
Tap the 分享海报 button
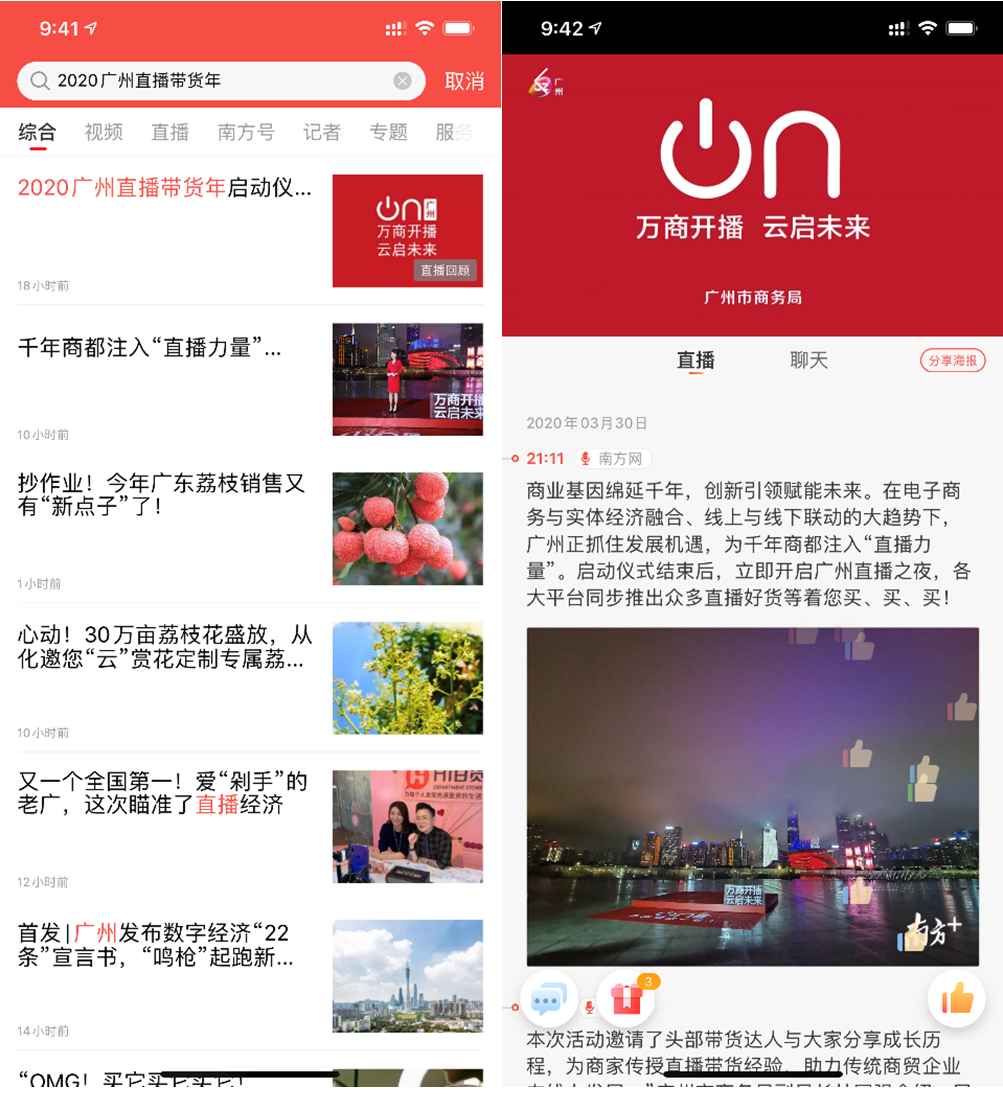point(952,361)
